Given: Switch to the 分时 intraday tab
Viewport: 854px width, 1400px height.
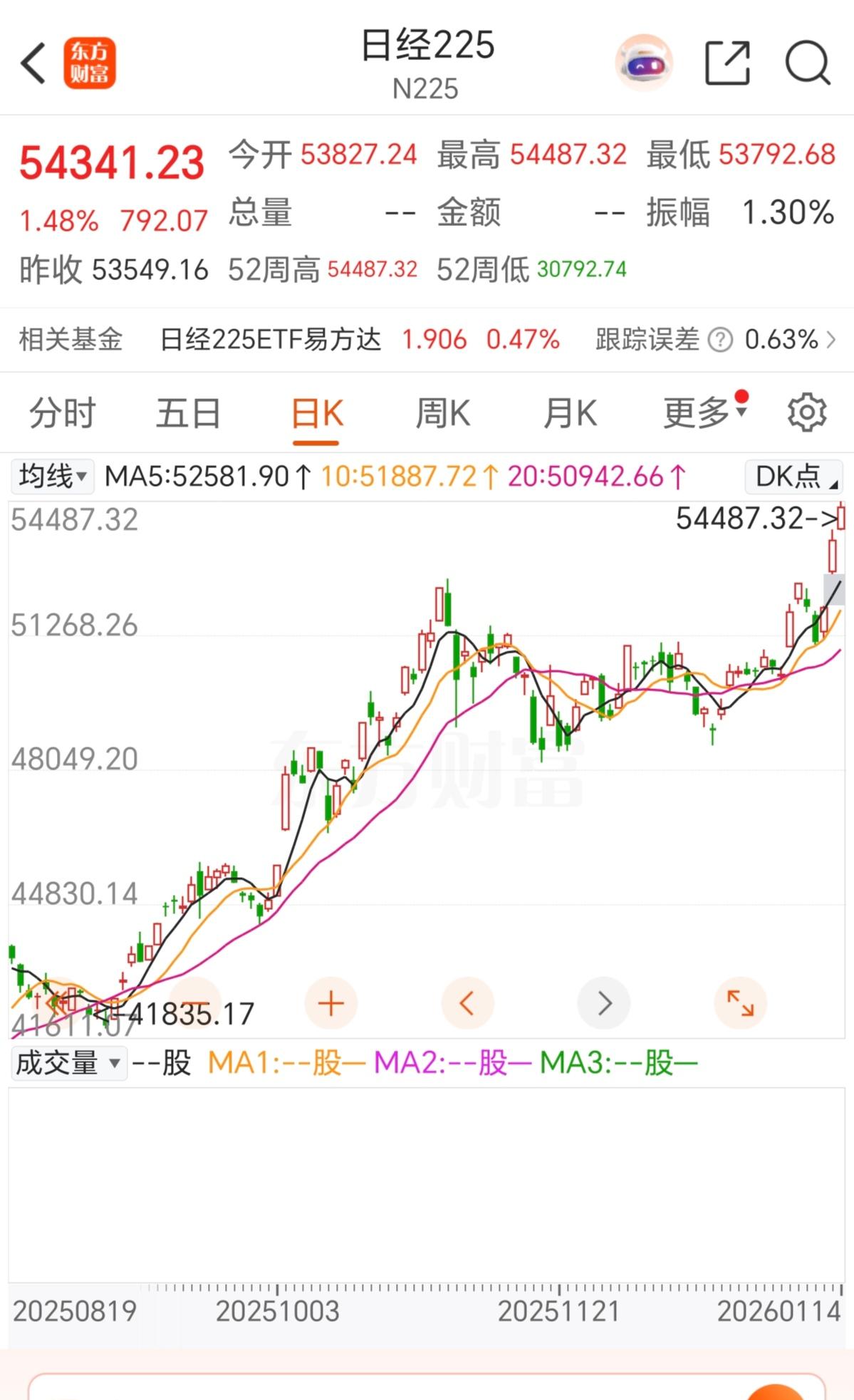Looking at the screenshot, I should [61, 412].
